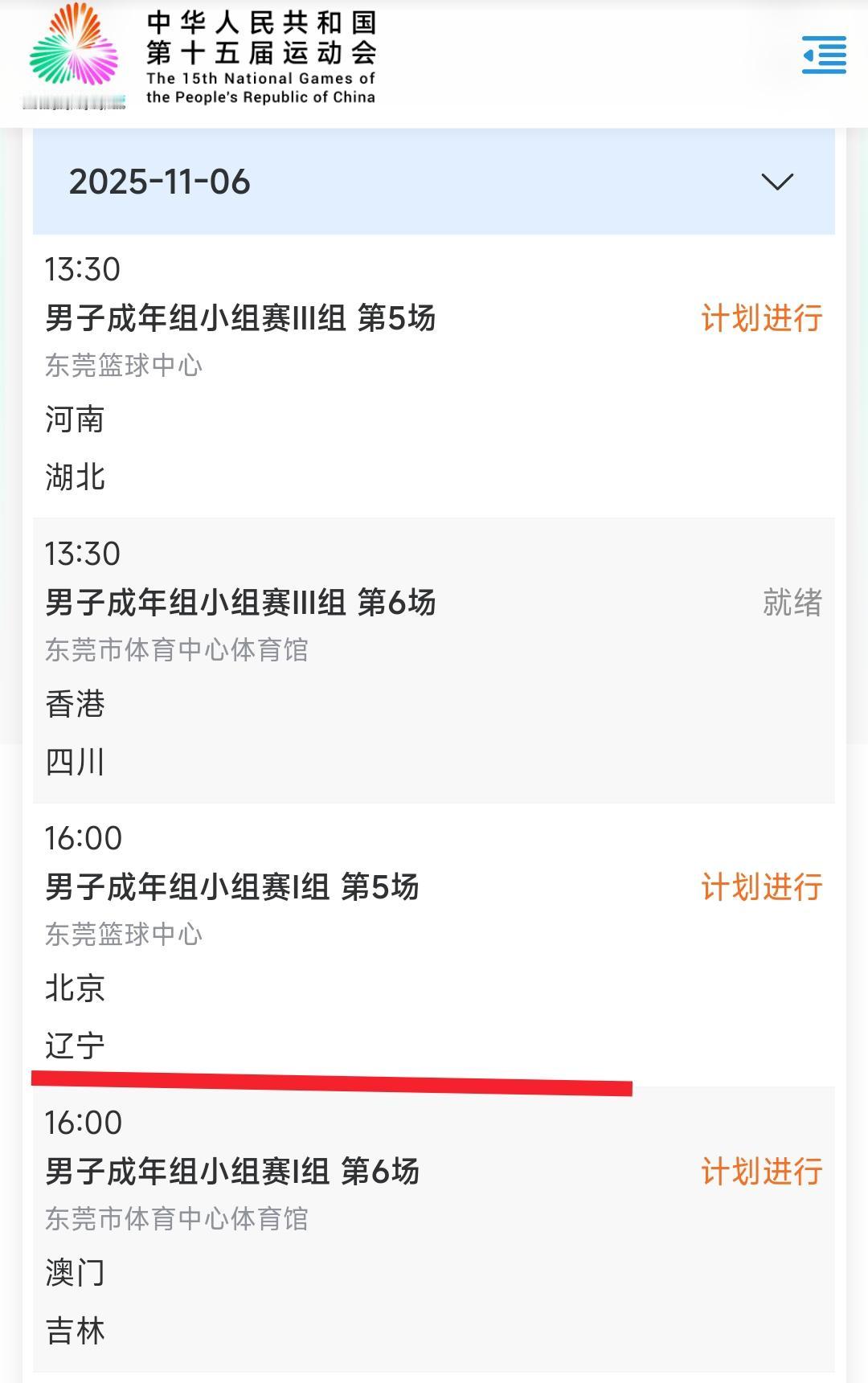Click 计划进行 status on Group III Match 5
This screenshot has width=868, height=1383.
(x=760, y=319)
